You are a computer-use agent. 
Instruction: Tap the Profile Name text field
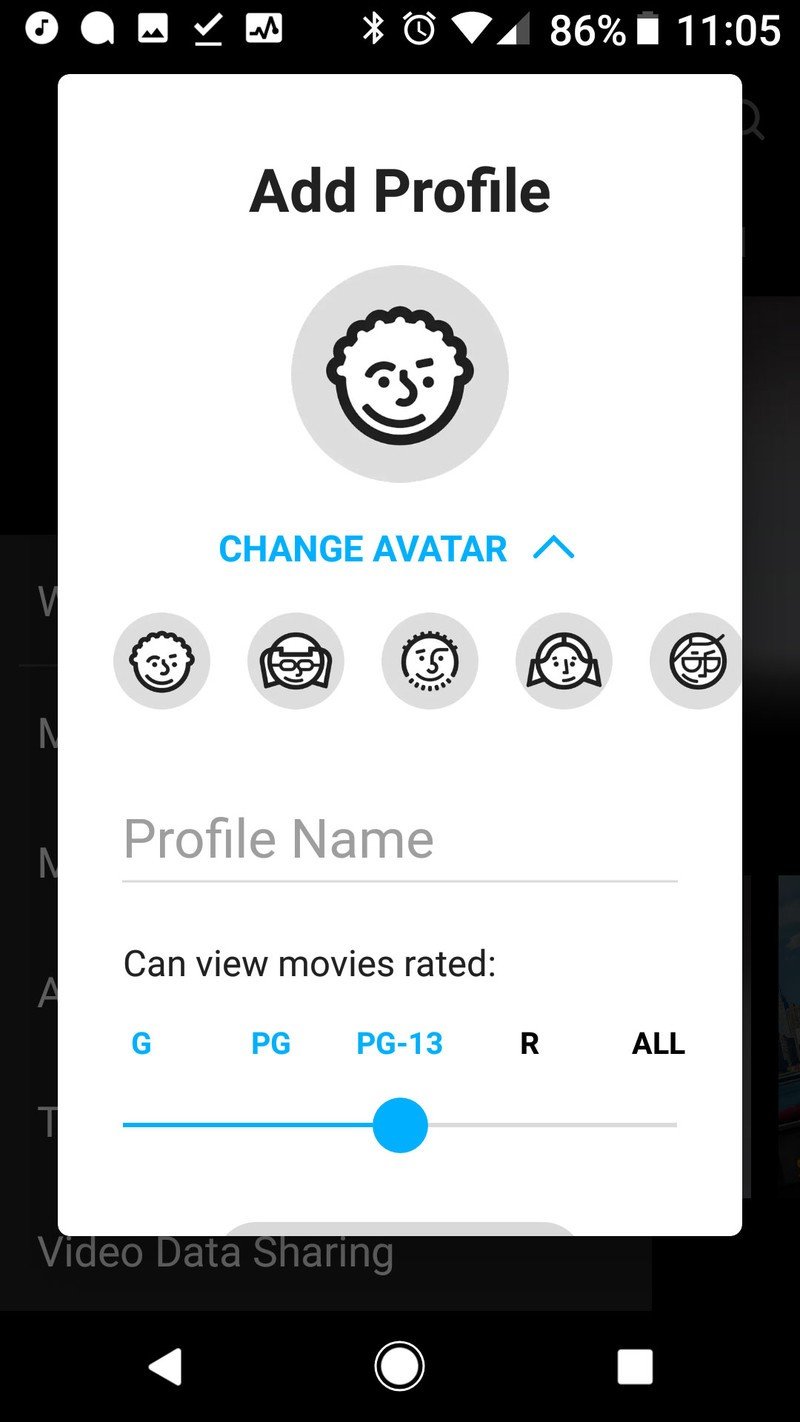pos(400,840)
